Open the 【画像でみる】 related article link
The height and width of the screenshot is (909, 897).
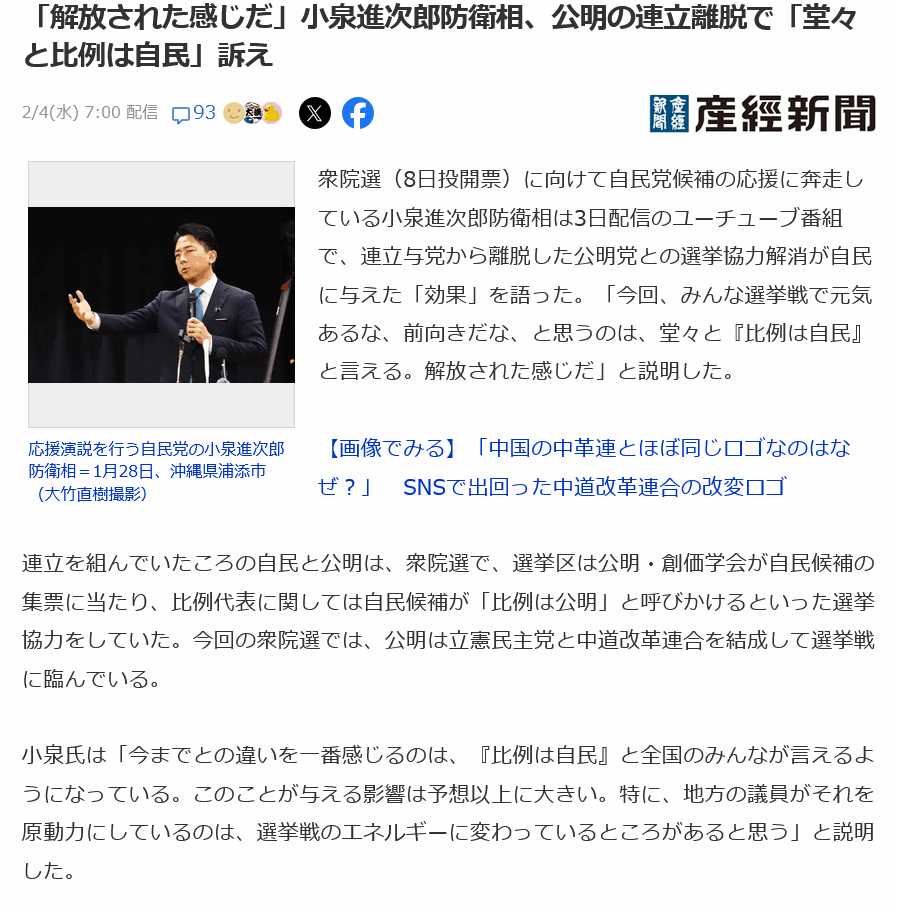click(588, 467)
